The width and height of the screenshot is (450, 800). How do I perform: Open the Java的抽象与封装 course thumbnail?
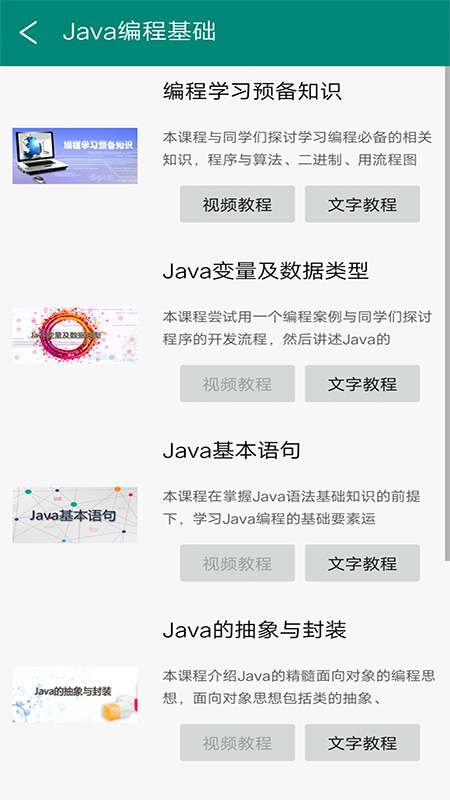pyautogui.click(x=75, y=695)
